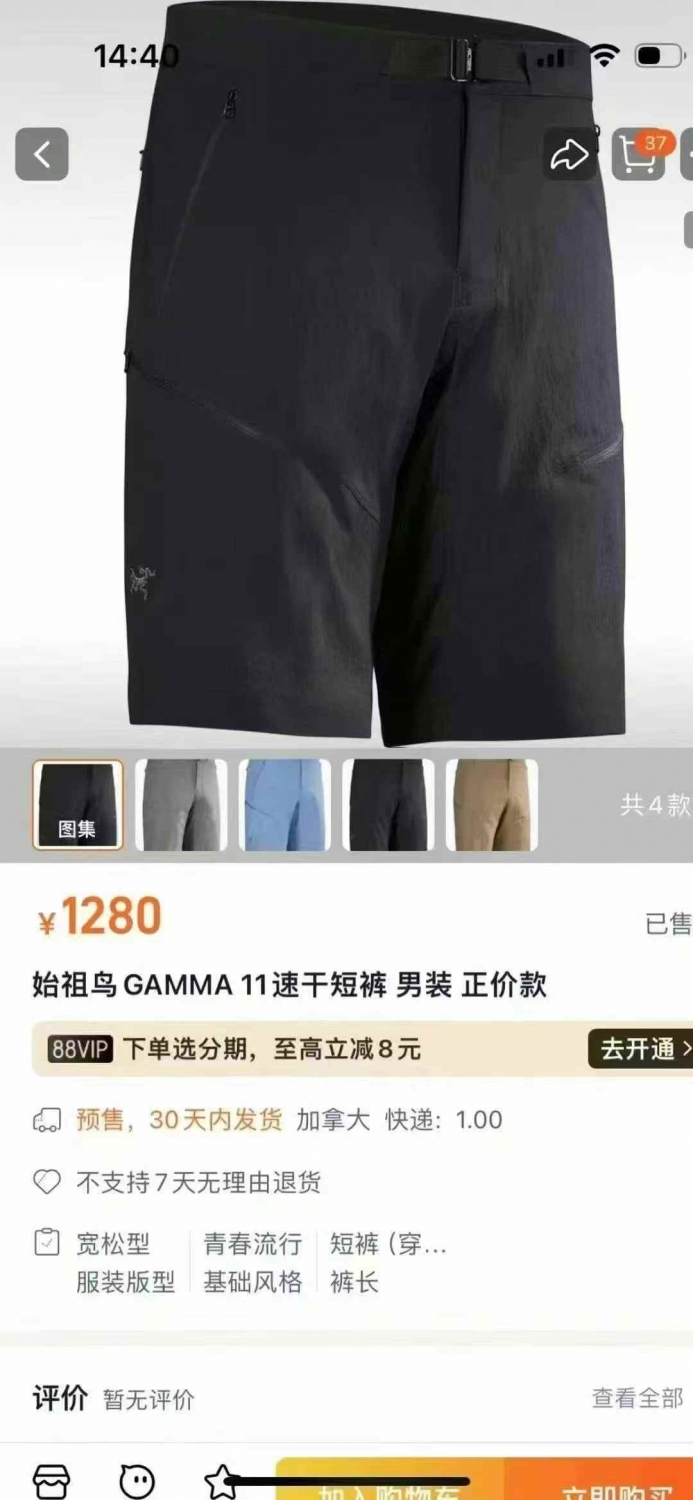The width and height of the screenshot is (693, 1500).
Task: Tap the 去开通 button for 88VIP
Action: [x=641, y=1049]
